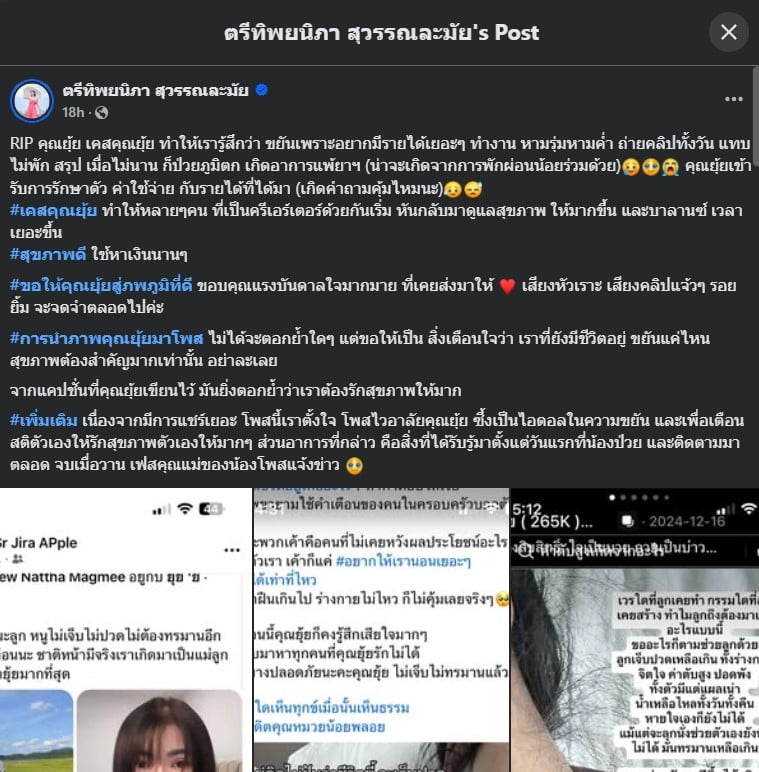Viewport: 759px width, 772px height.
Task: Open the leftmost attached Facebook comment screenshot
Action: click(x=125, y=630)
